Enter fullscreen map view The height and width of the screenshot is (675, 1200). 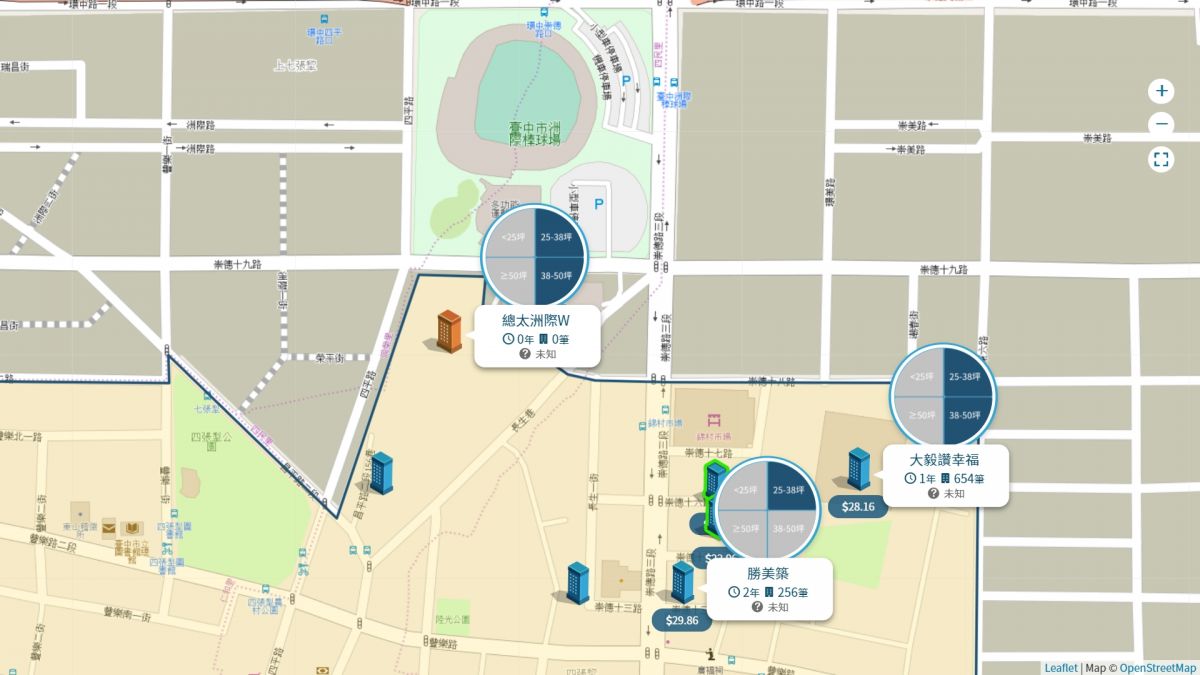(x=1161, y=160)
